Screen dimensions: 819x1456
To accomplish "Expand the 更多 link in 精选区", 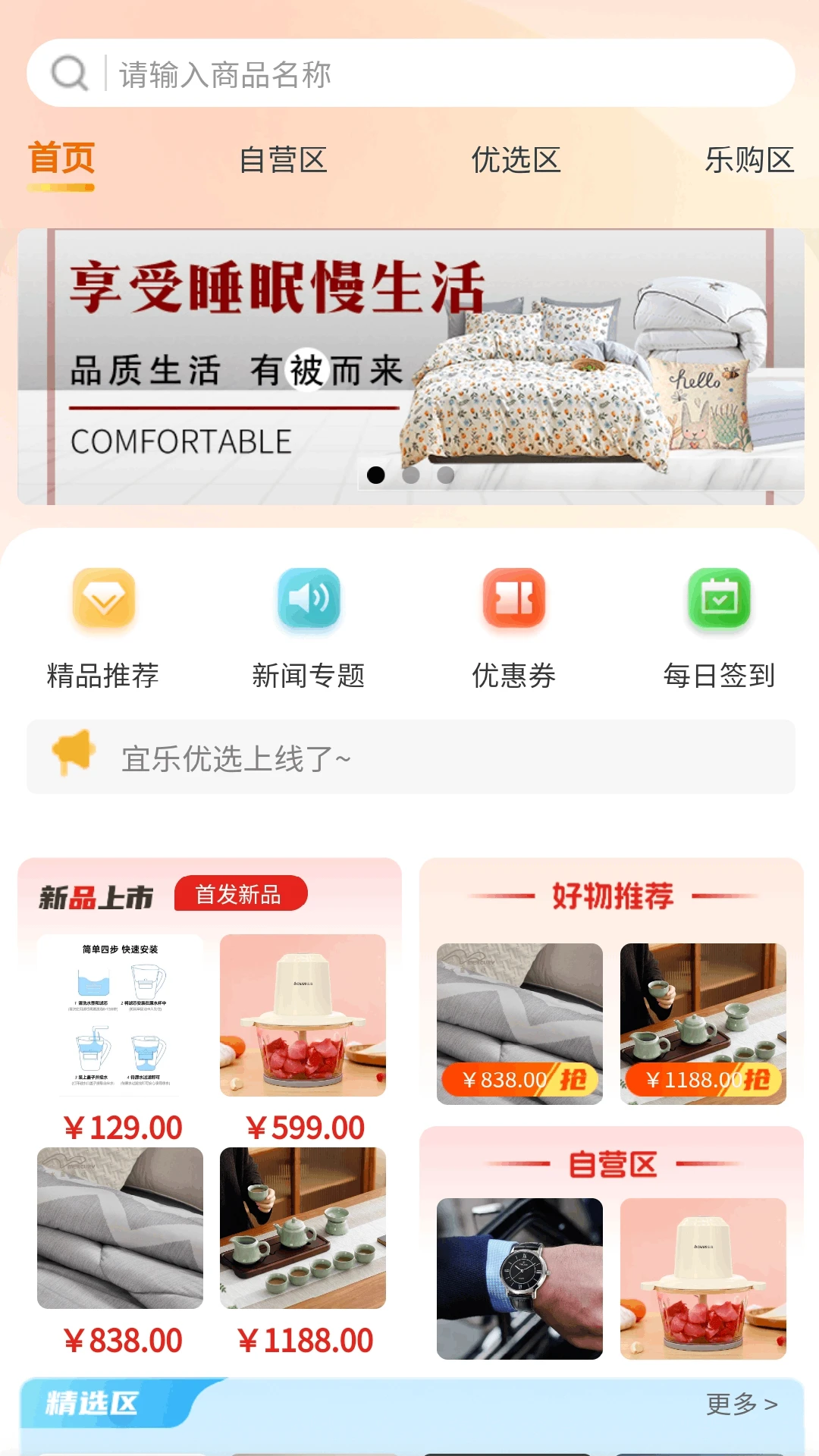I will [739, 1404].
